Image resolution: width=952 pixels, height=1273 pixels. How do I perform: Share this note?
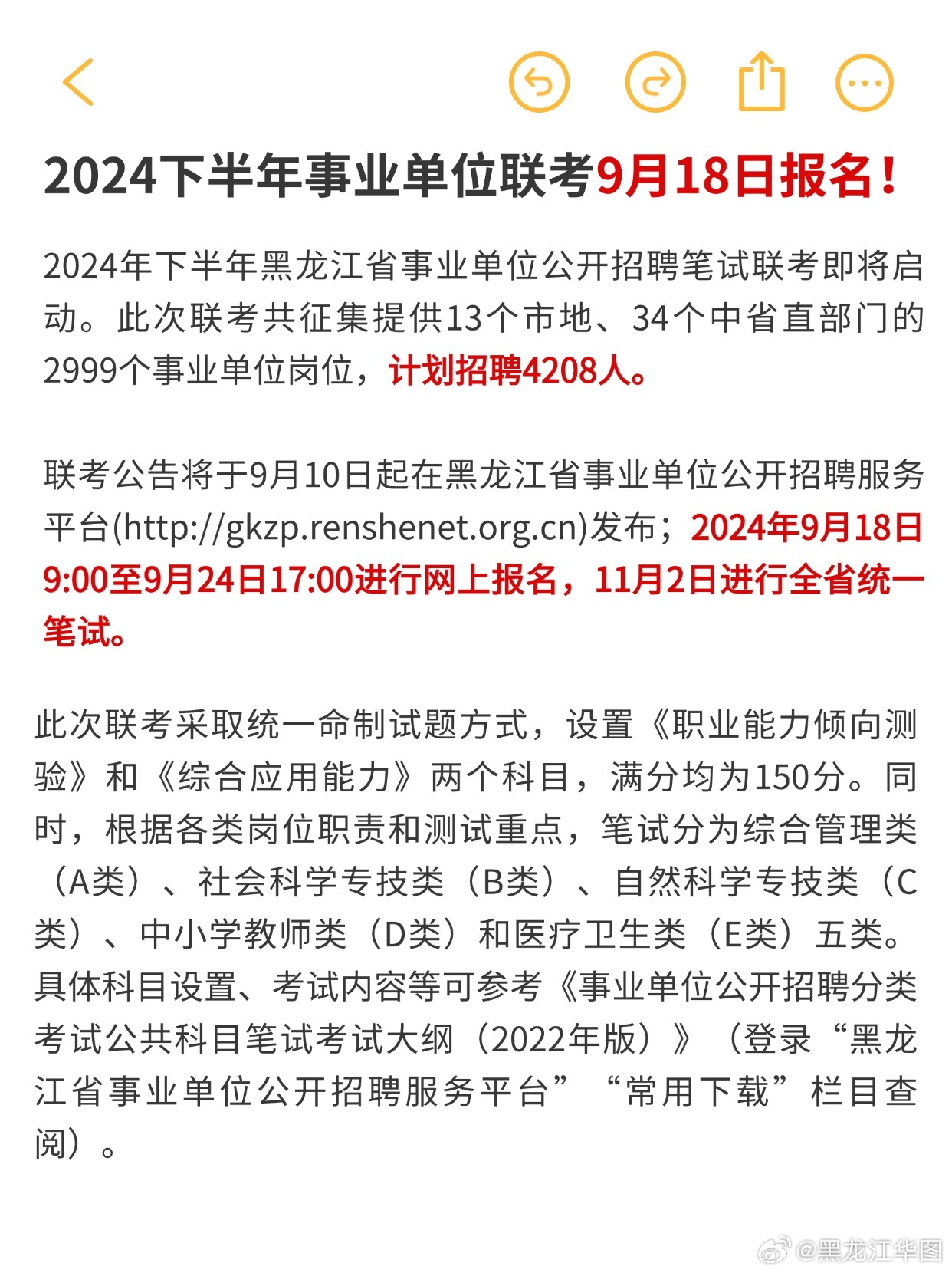(760, 82)
